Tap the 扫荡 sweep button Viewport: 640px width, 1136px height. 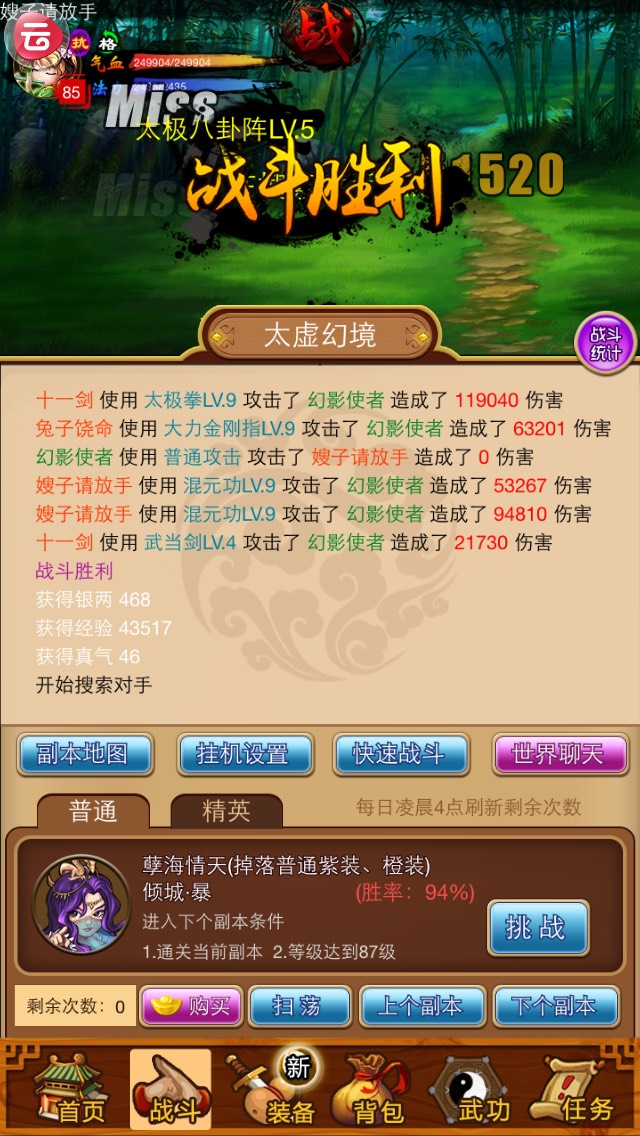tap(299, 1006)
